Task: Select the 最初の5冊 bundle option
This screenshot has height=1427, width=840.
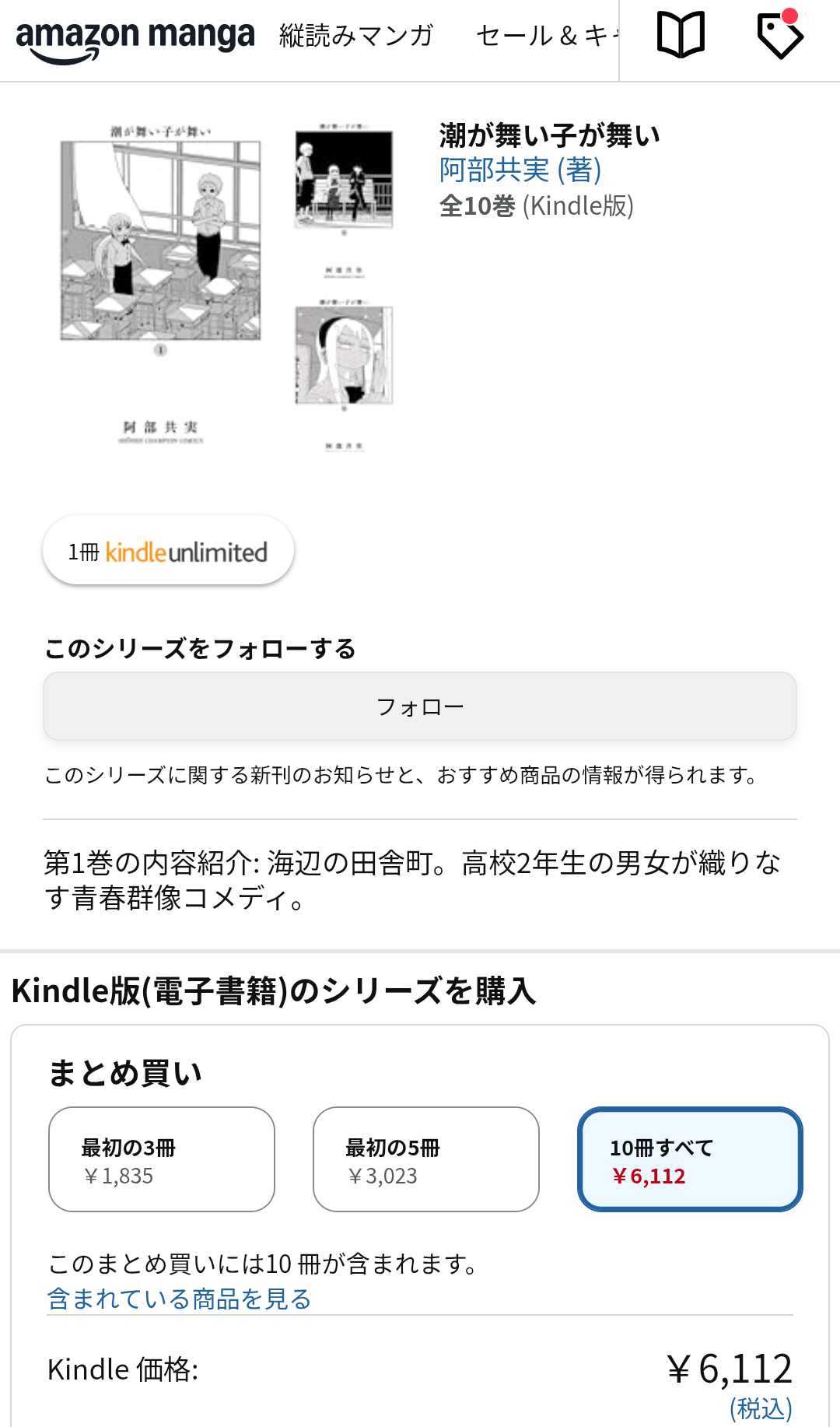Action: coord(426,1159)
